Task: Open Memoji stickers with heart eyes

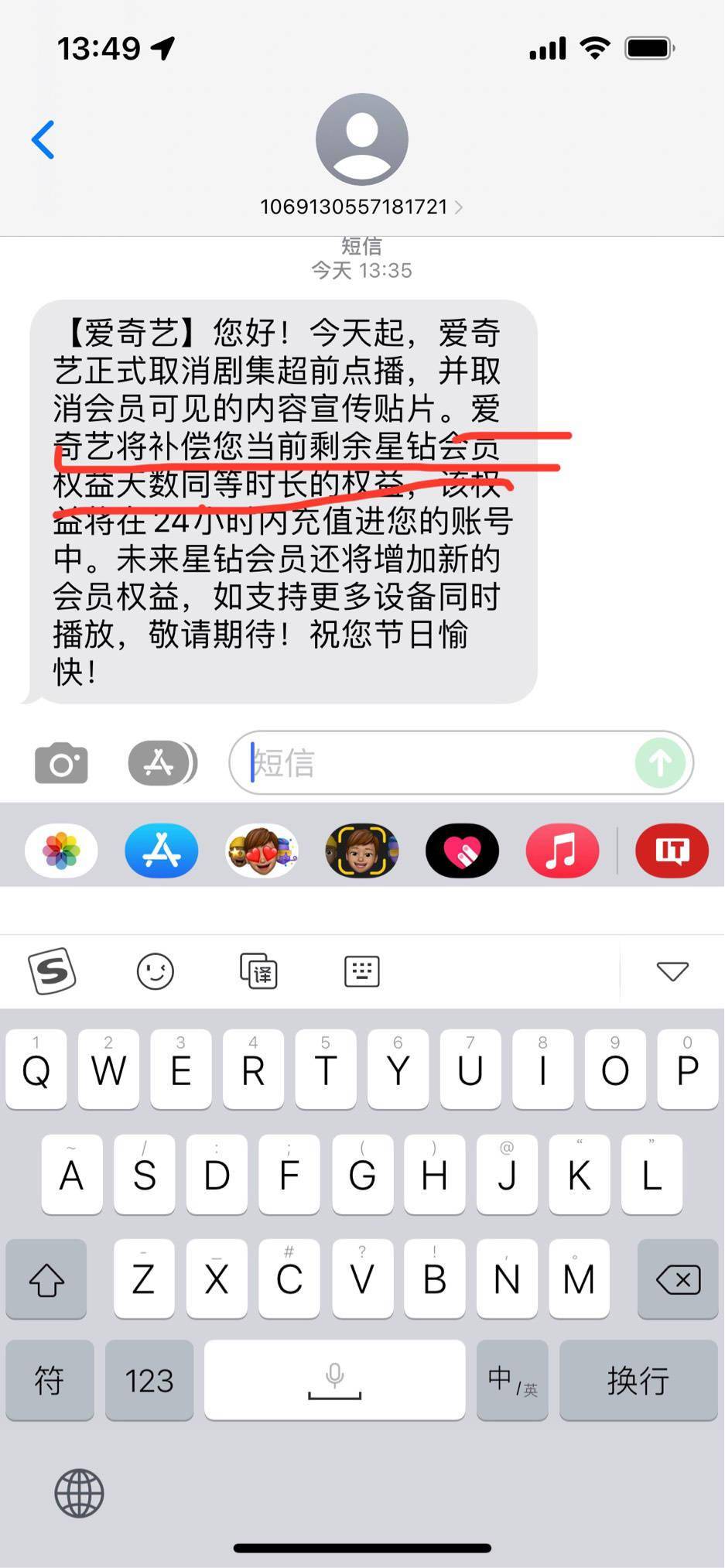Action: 262,851
